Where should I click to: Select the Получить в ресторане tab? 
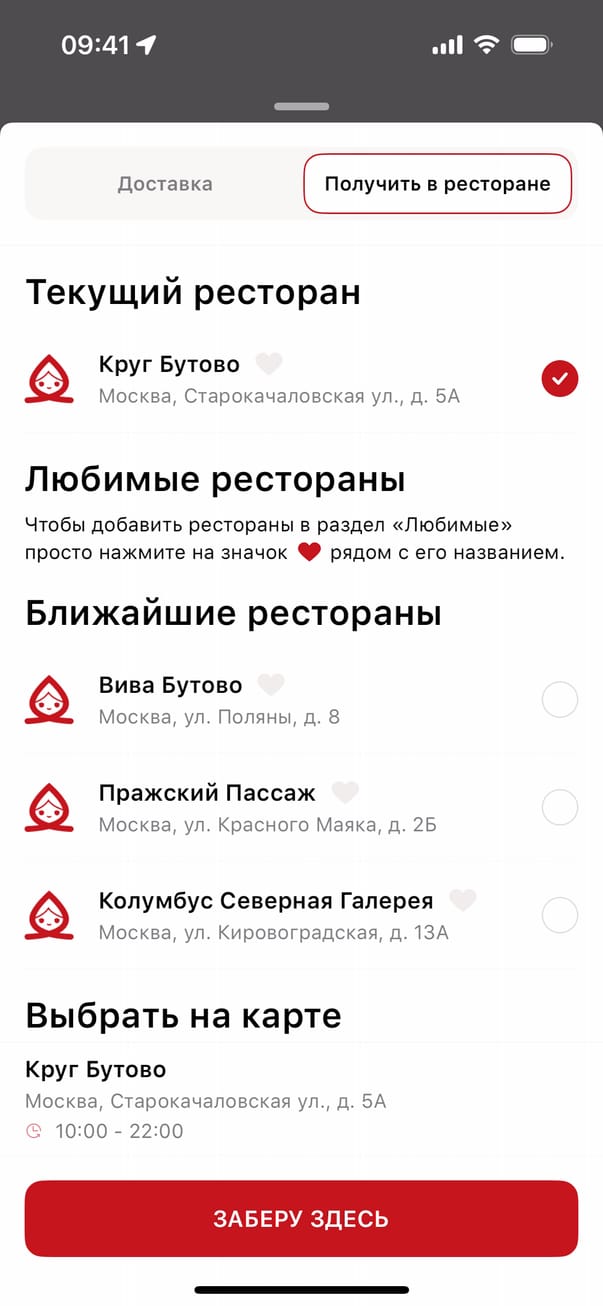click(x=437, y=184)
